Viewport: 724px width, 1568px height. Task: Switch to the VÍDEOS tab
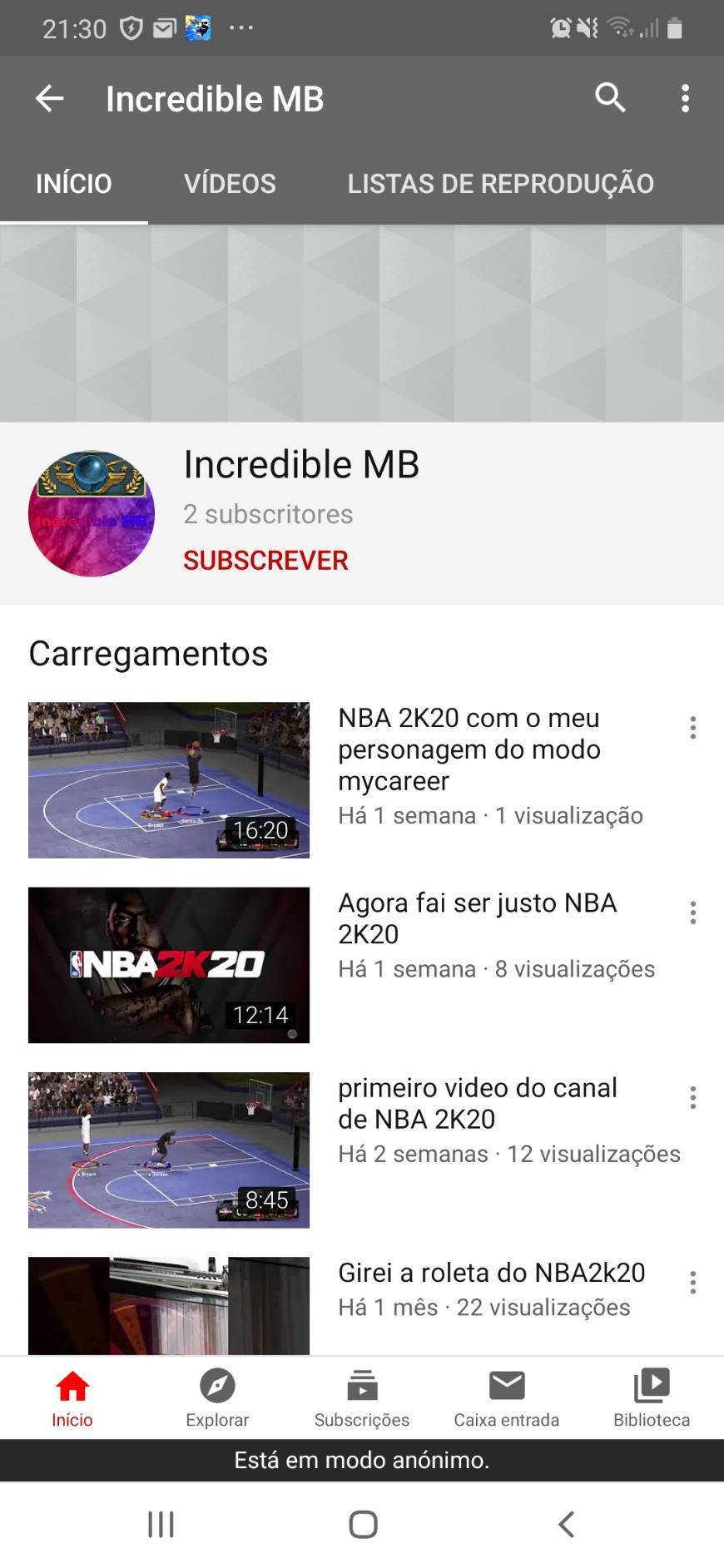(x=230, y=183)
